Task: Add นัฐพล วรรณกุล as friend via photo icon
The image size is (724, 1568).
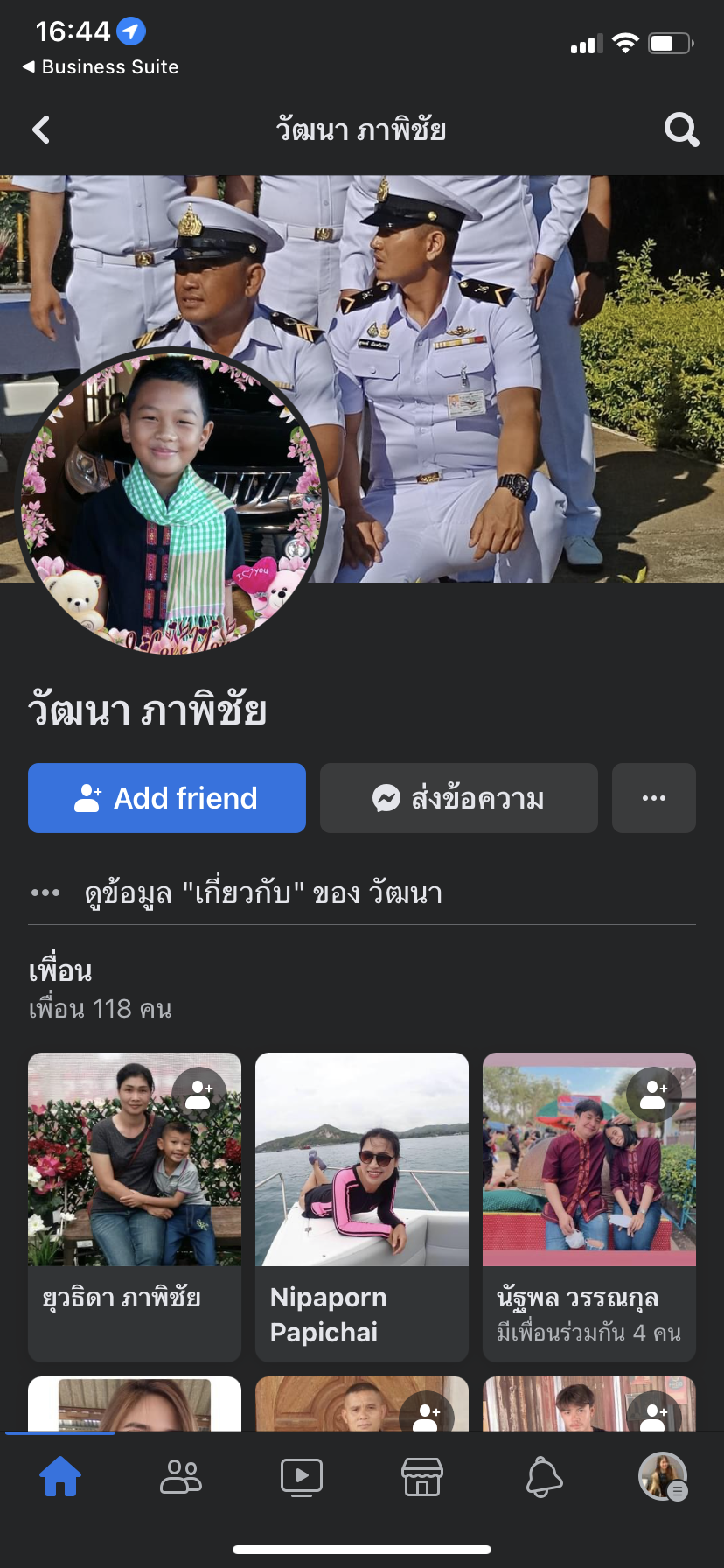Action: click(654, 1094)
